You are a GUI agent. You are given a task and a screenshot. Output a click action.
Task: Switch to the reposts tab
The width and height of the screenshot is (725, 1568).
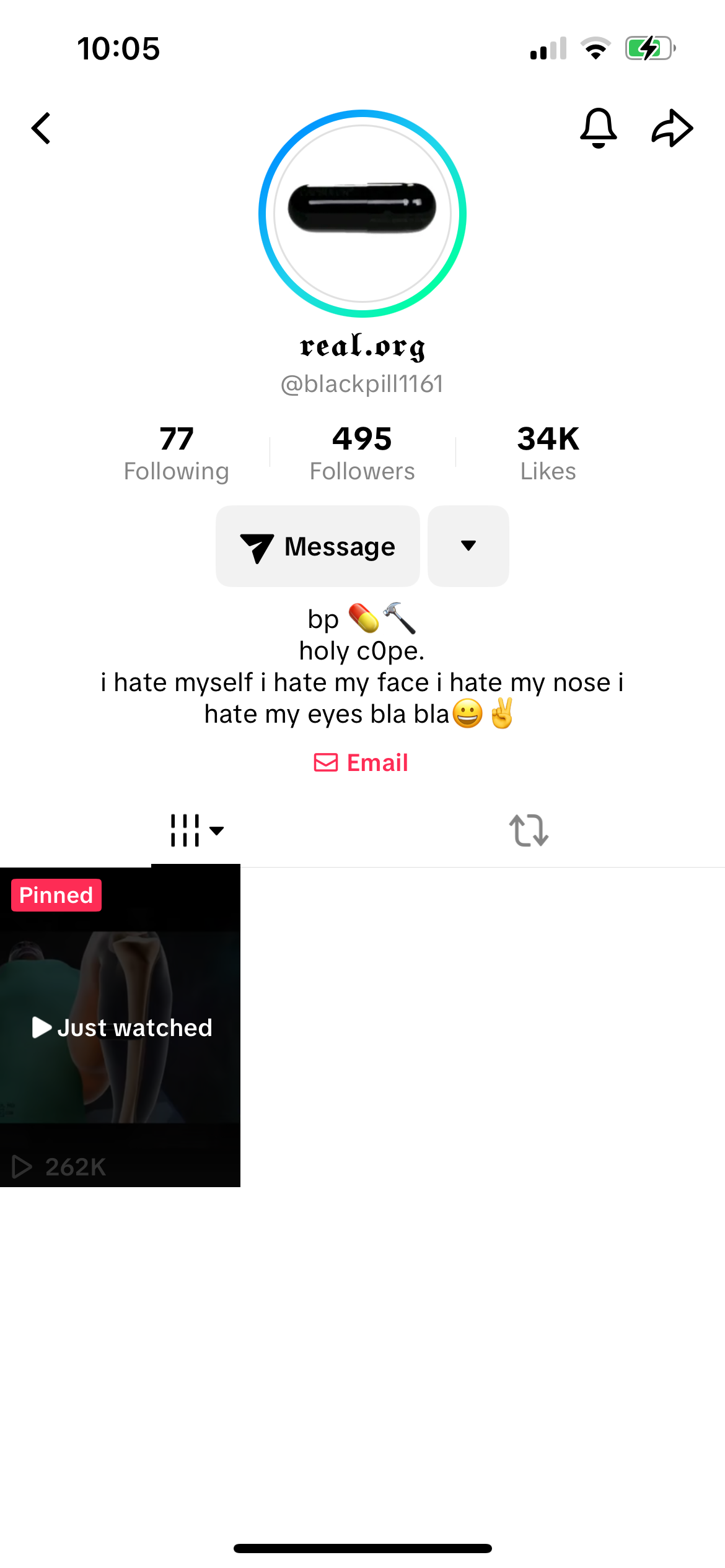[529, 830]
